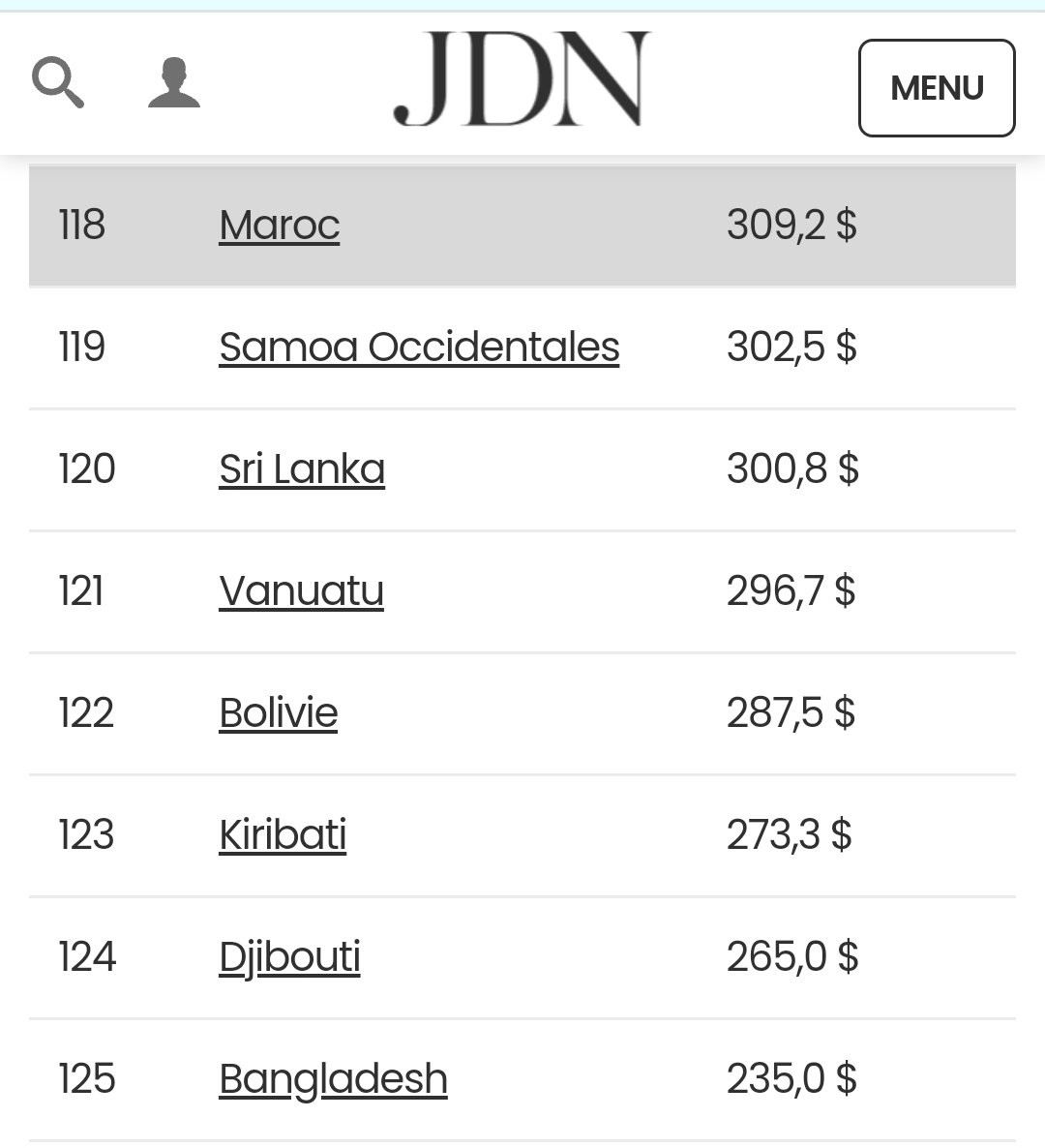View the Vanuatu country page
Image resolution: width=1045 pixels, height=1148 pixels.
click(x=302, y=590)
